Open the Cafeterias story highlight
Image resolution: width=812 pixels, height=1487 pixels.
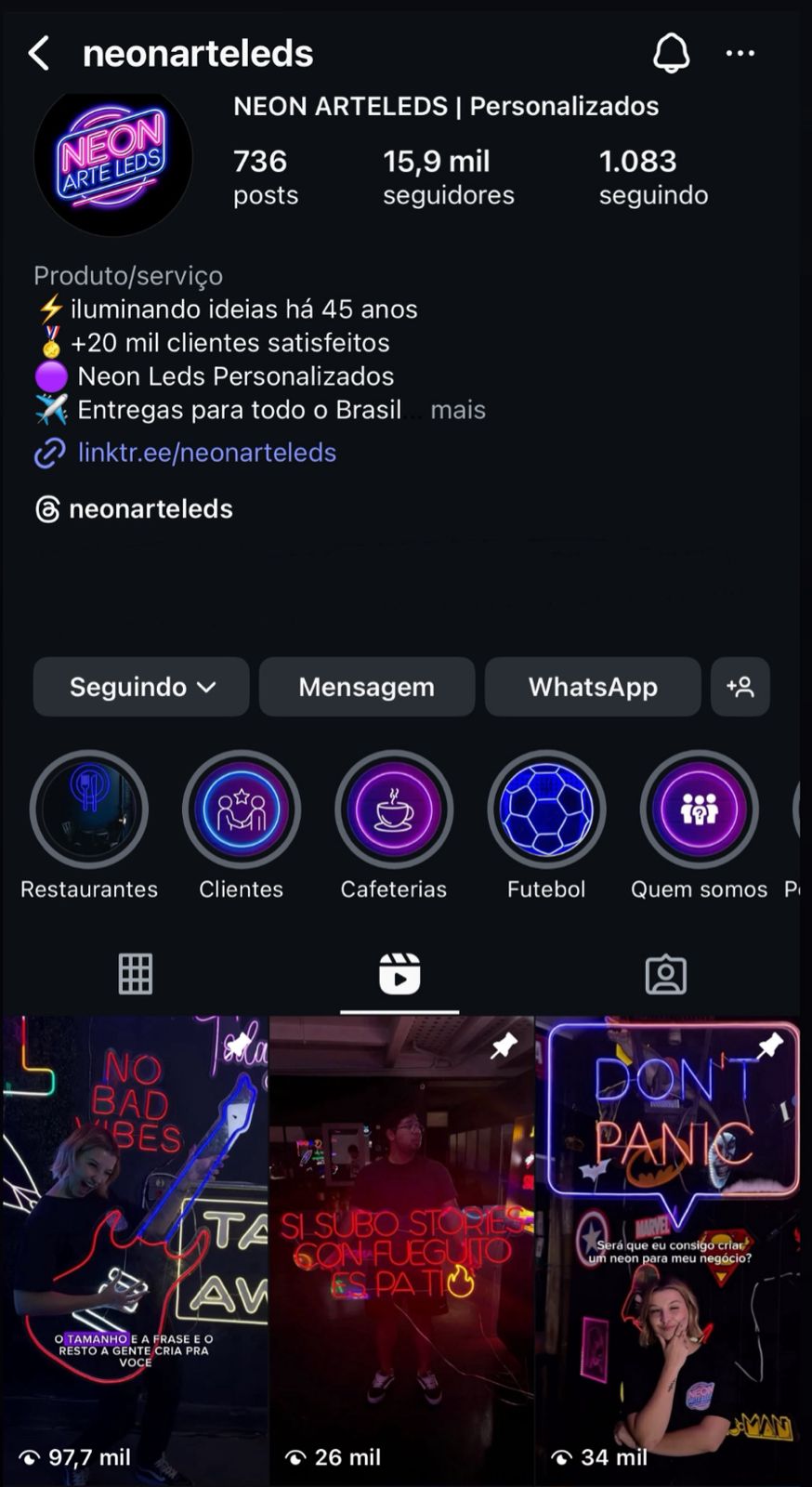[394, 809]
